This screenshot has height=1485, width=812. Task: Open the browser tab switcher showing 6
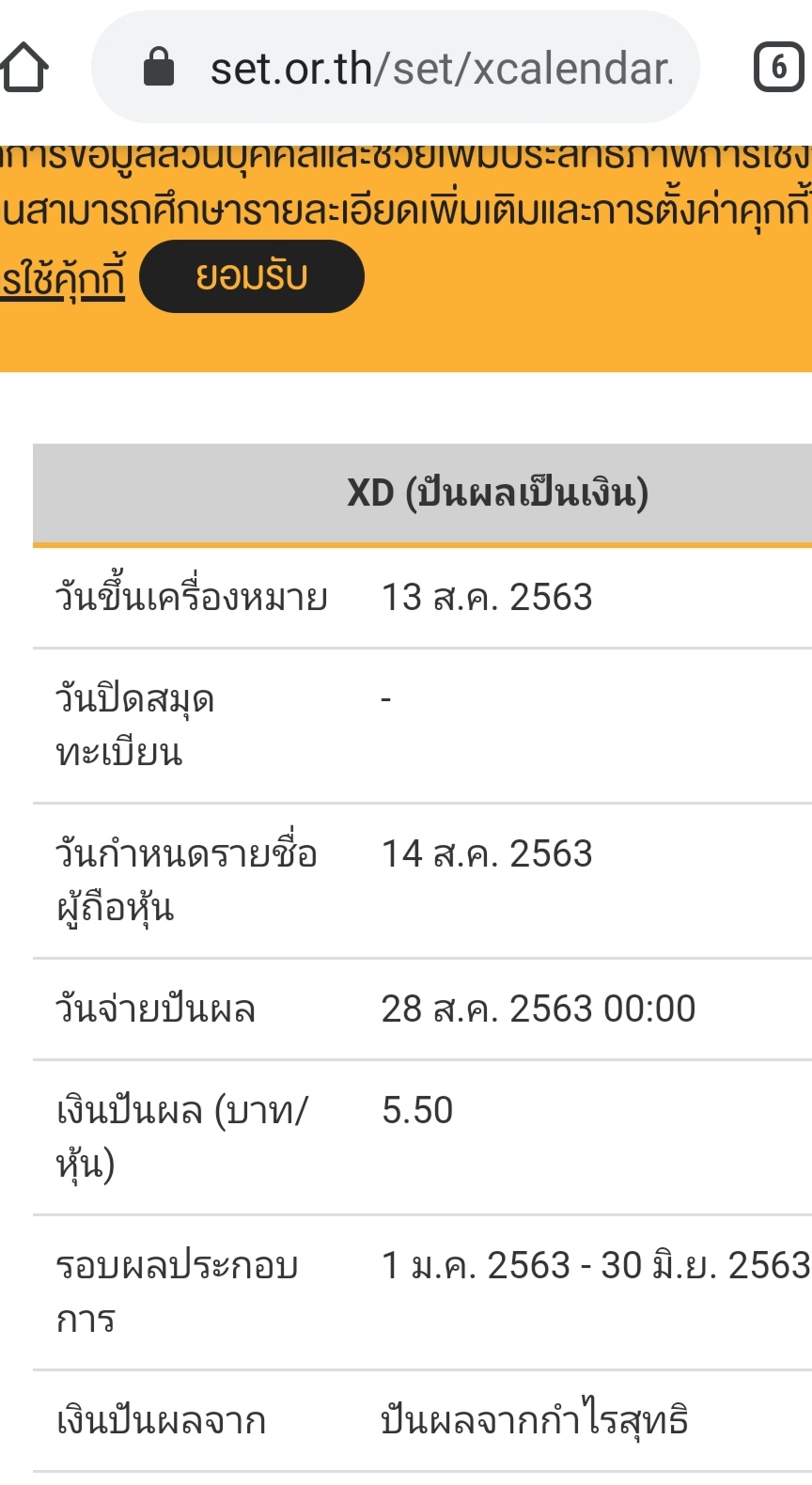(x=780, y=68)
